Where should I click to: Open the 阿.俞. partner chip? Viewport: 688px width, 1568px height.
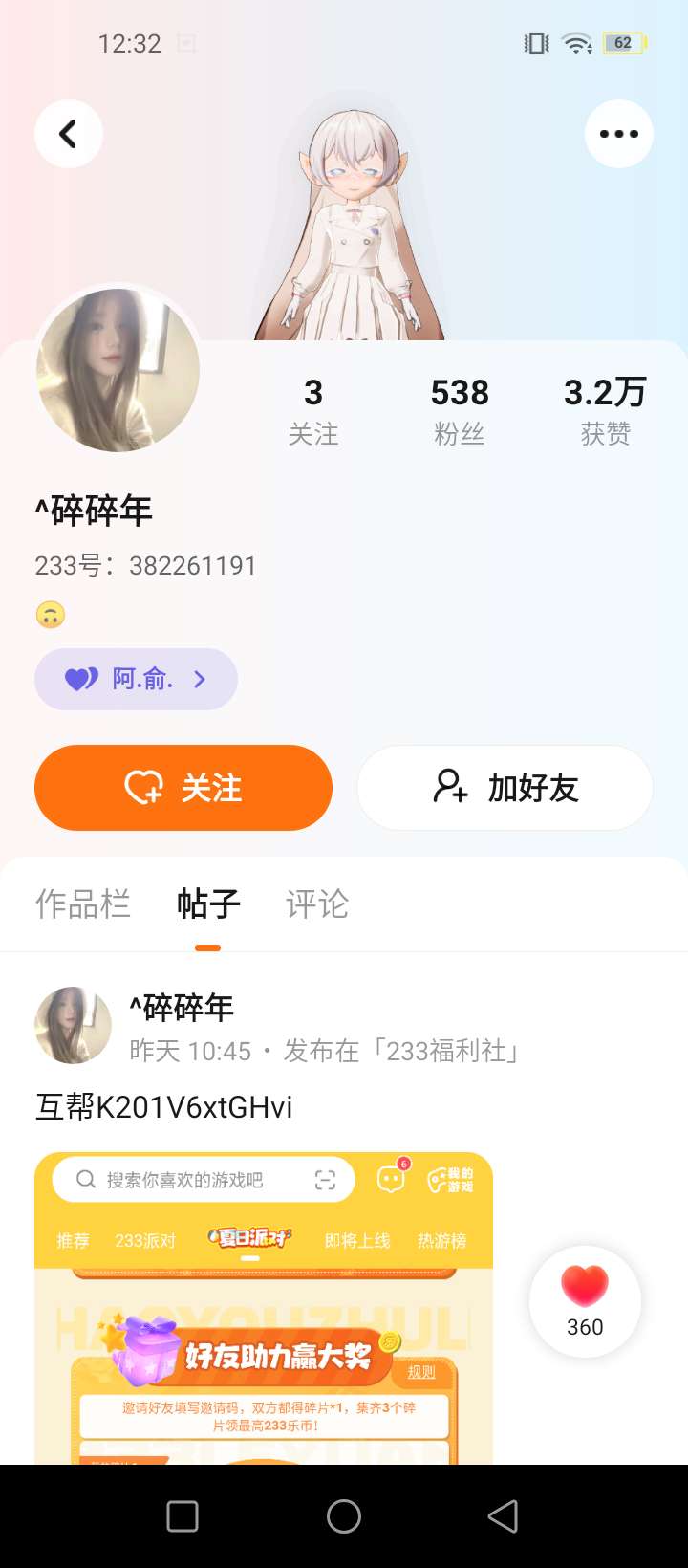(x=136, y=679)
